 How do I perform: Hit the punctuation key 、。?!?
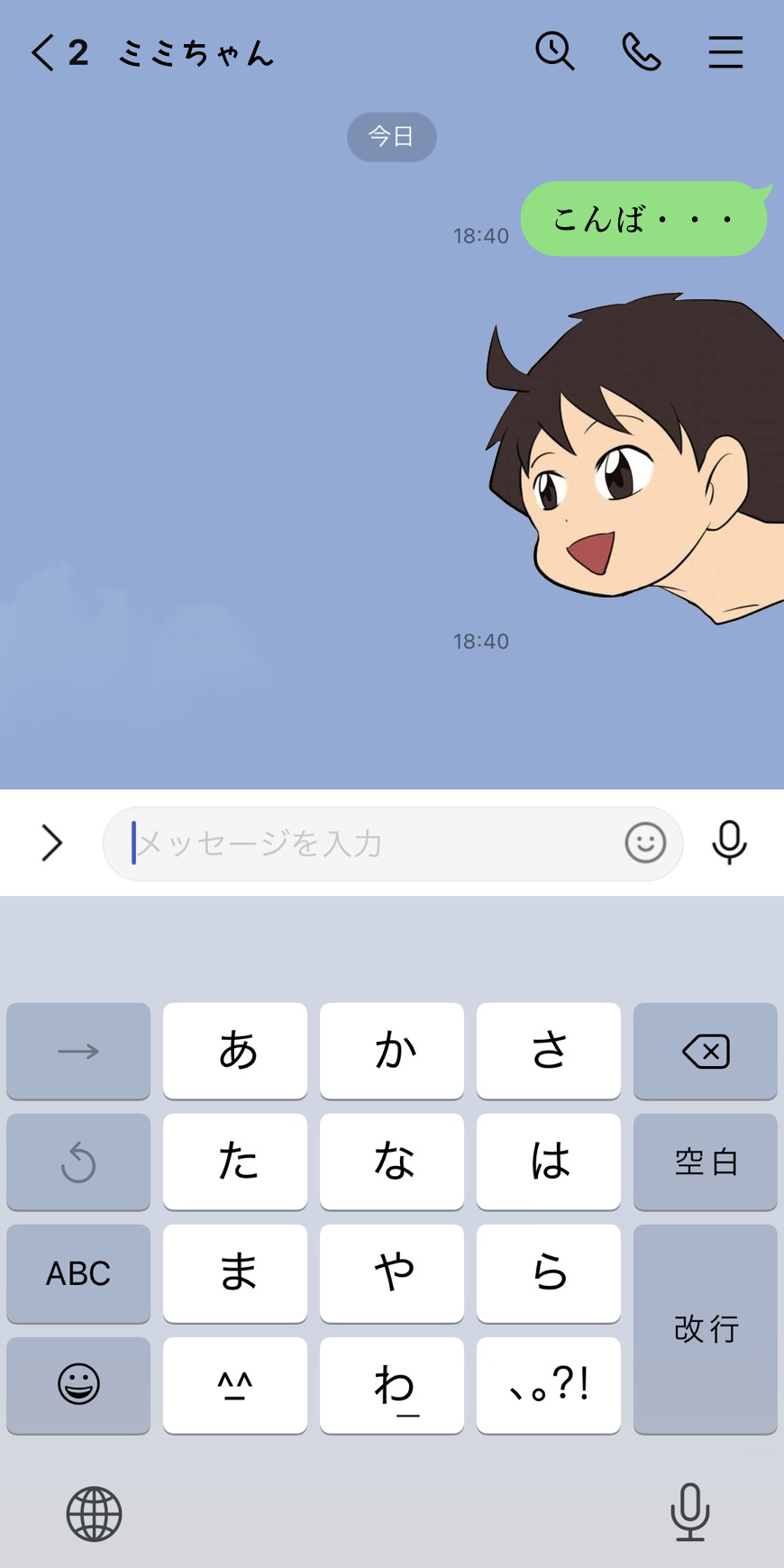[x=549, y=1384]
